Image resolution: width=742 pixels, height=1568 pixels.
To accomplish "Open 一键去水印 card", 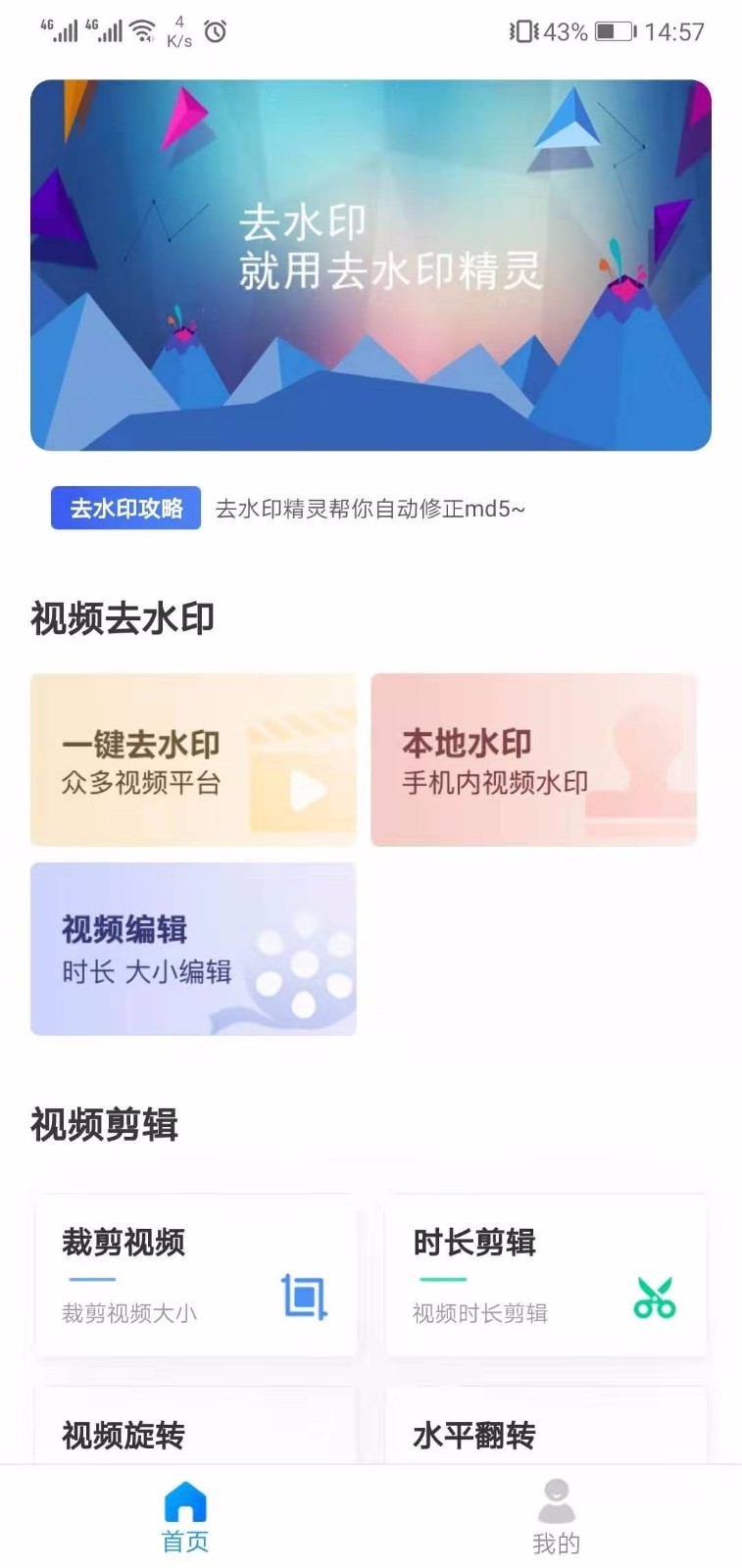I will [x=193, y=759].
